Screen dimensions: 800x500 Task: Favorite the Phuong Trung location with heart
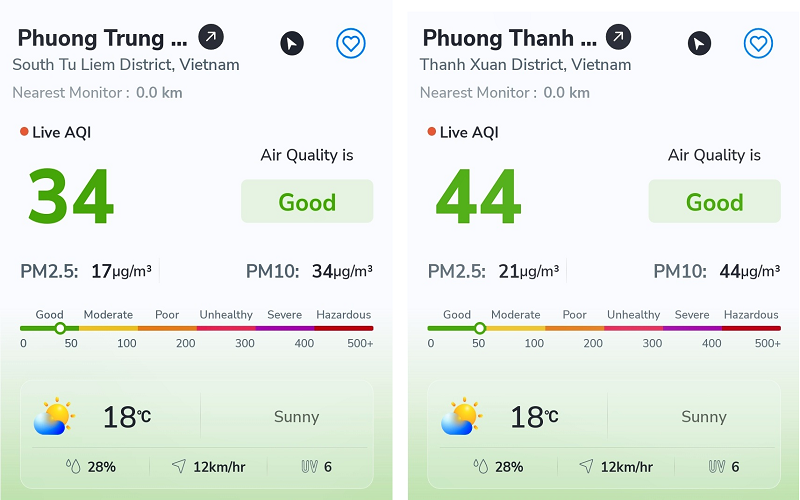click(350, 43)
